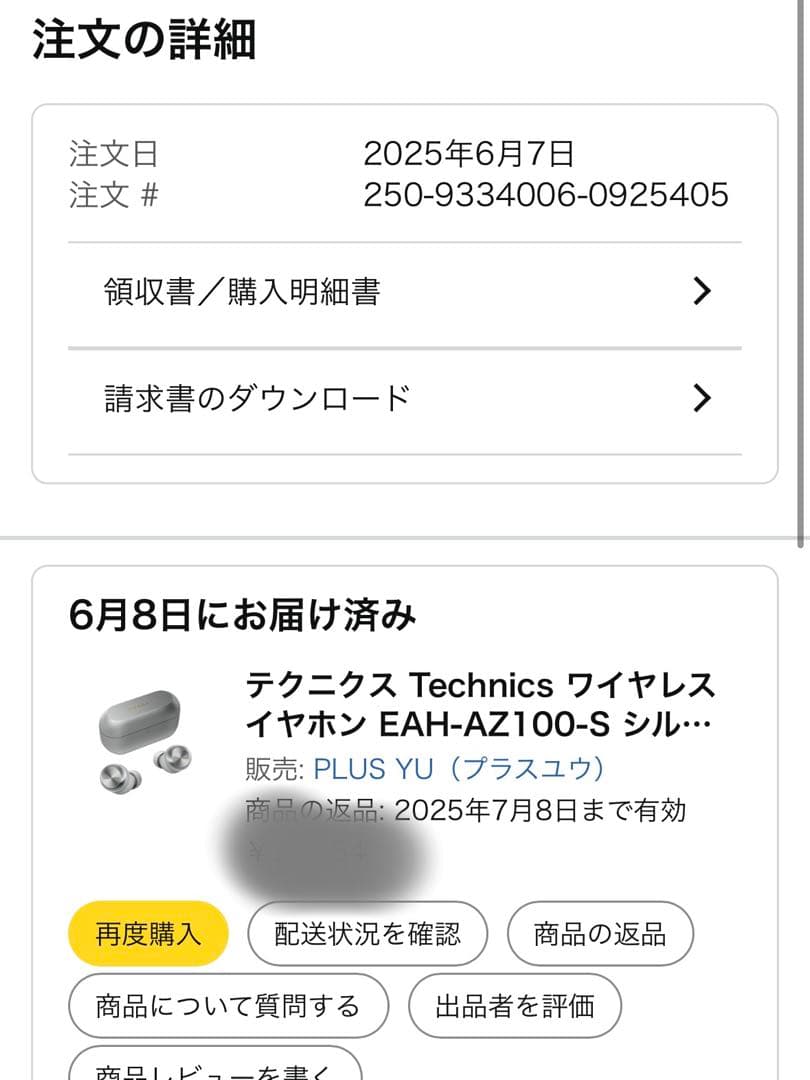Click the chevron beside 請求書のダウンロード
This screenshot has width=810, height=1080.
pos(704,396)
